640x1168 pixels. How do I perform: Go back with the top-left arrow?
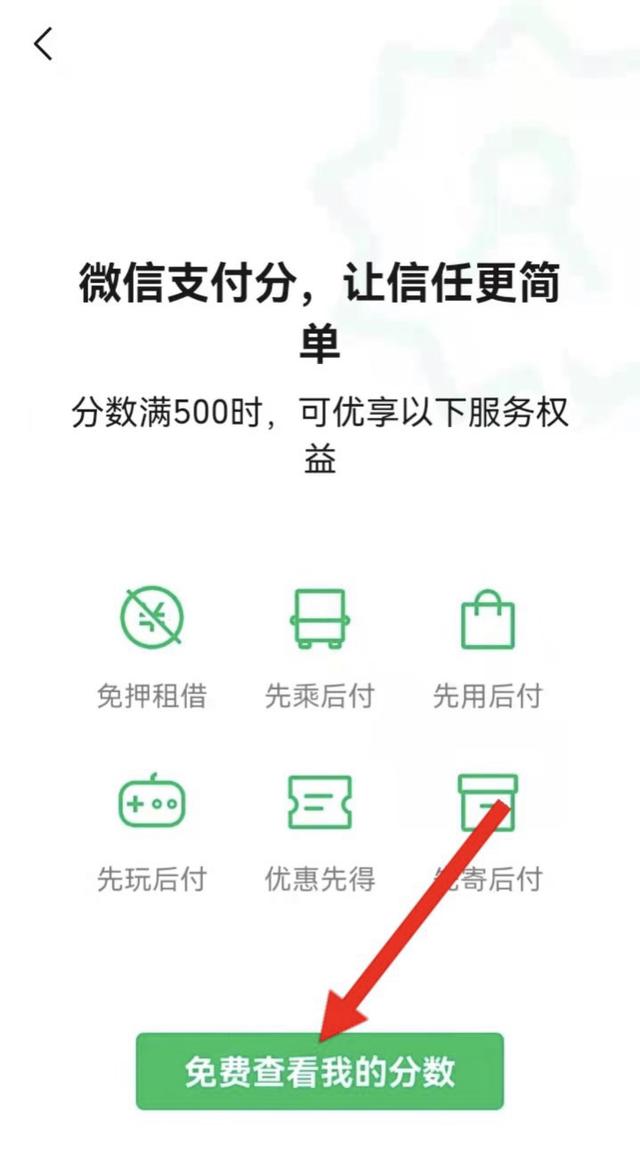click(x=43, y=44)
